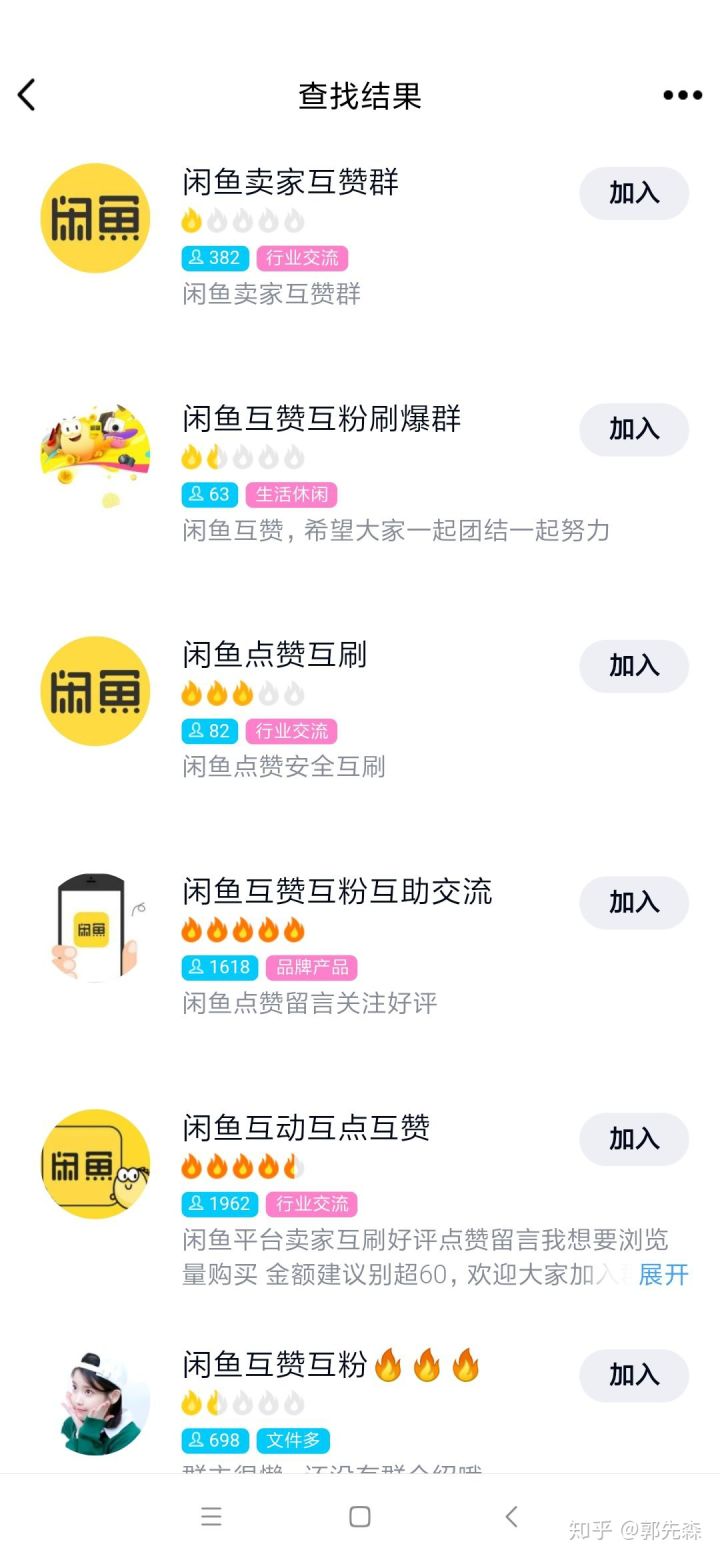Join the 闲鱼互赞互粉 group with flame emojis

[634, 1376]
